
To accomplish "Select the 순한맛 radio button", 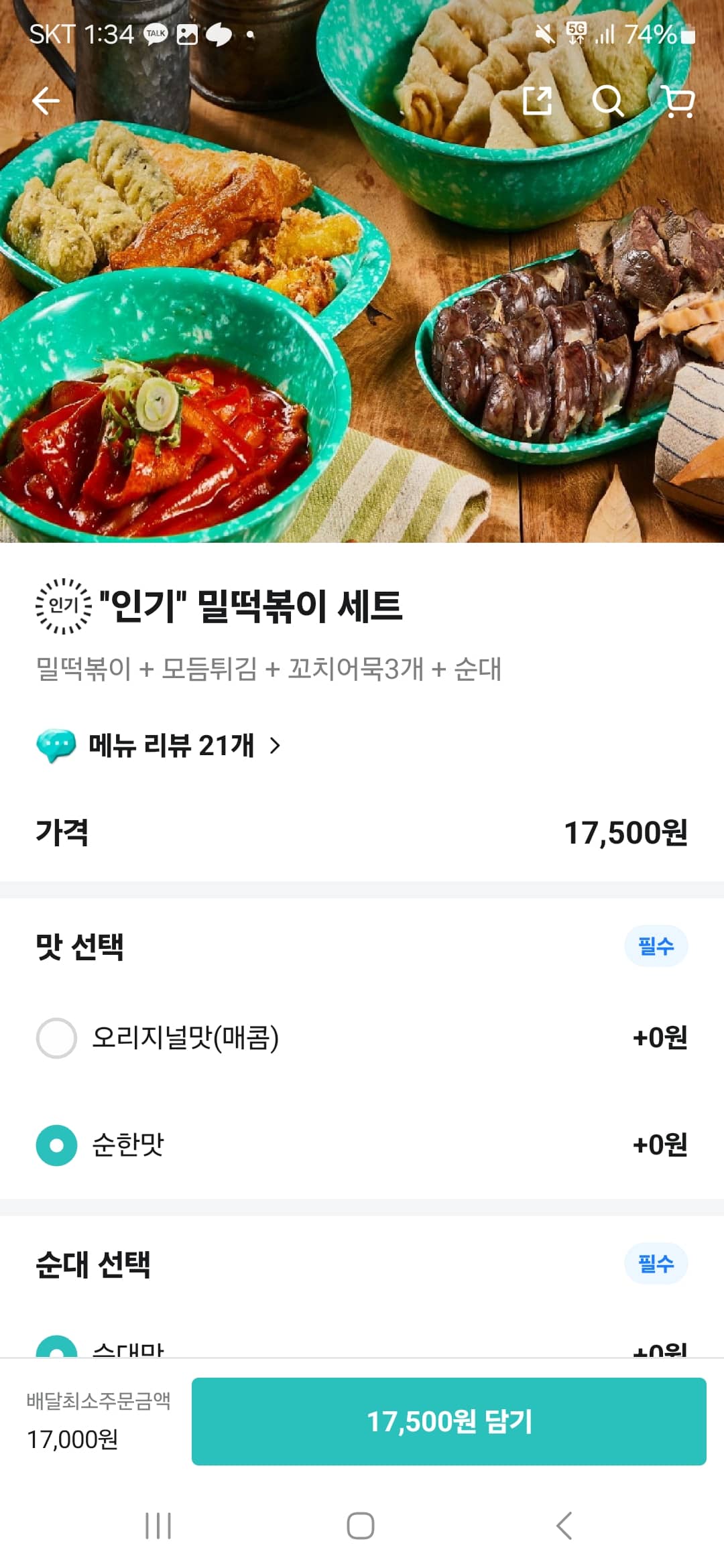I will coord(56,1143).
